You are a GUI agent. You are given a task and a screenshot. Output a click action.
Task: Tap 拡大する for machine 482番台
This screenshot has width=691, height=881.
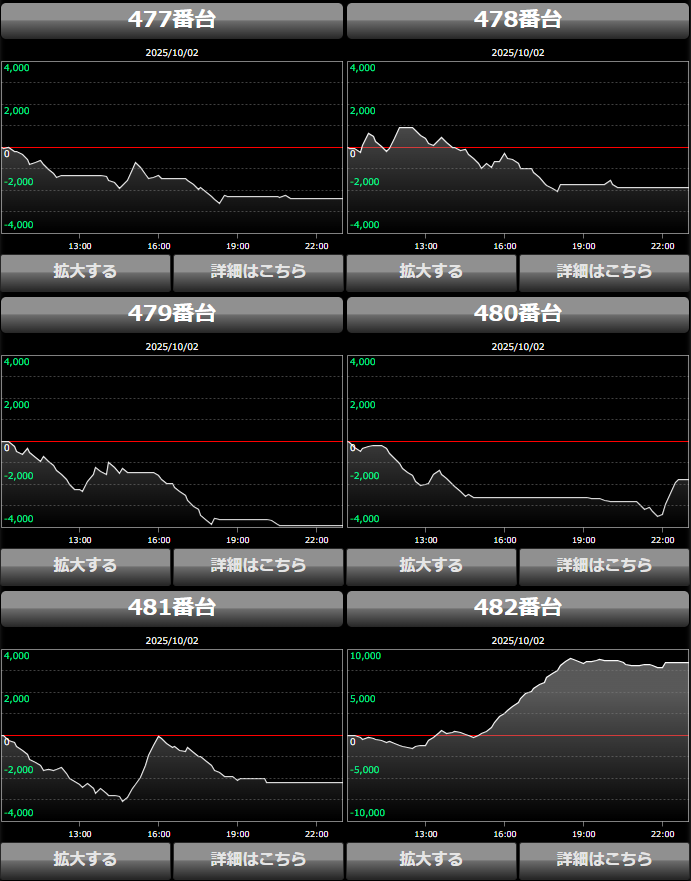432,860
